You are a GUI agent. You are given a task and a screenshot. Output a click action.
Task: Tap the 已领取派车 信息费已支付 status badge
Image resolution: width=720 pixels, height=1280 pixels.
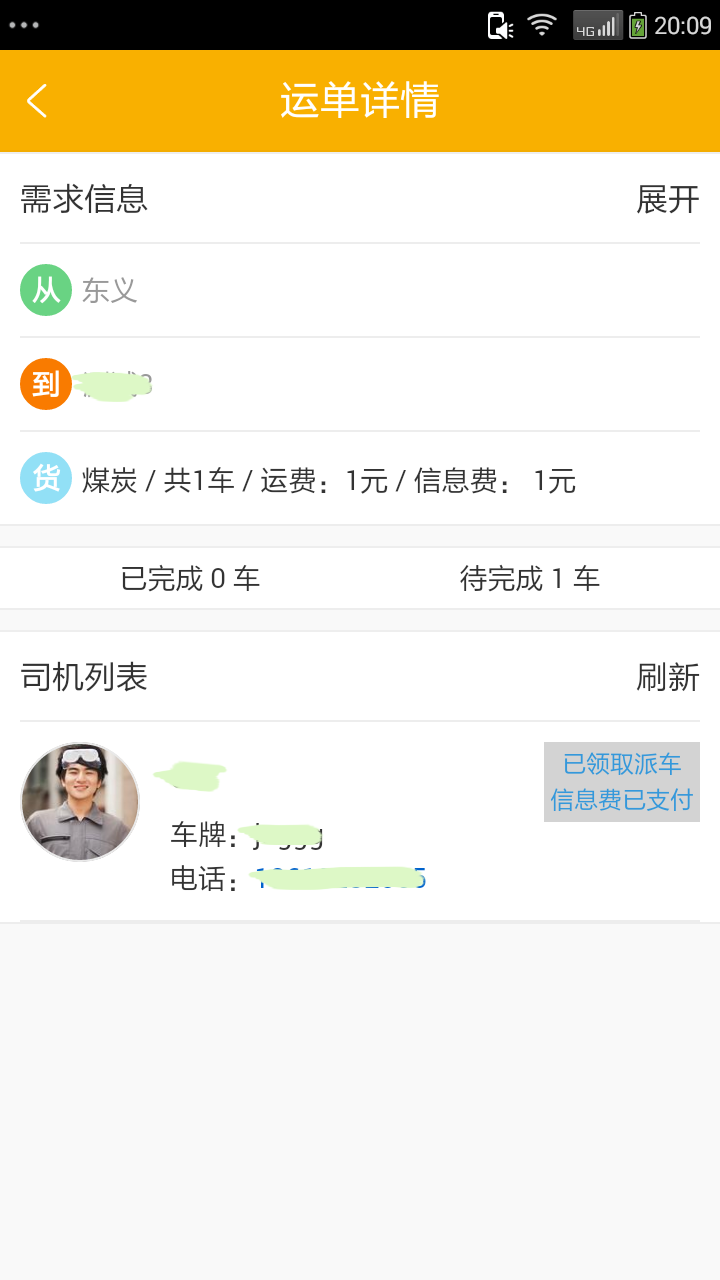621,782
